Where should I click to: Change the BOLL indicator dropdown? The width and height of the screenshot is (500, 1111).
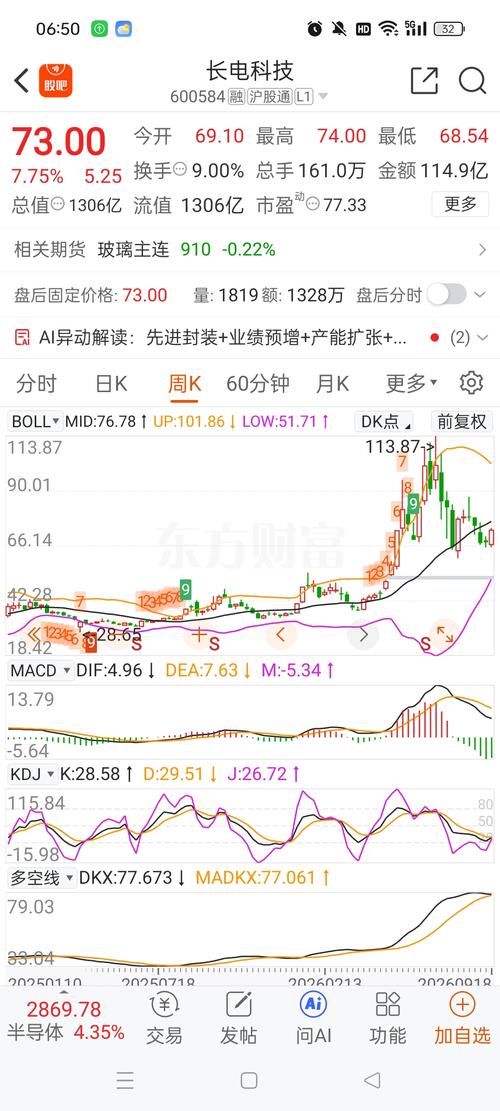[x=35, y=422]
